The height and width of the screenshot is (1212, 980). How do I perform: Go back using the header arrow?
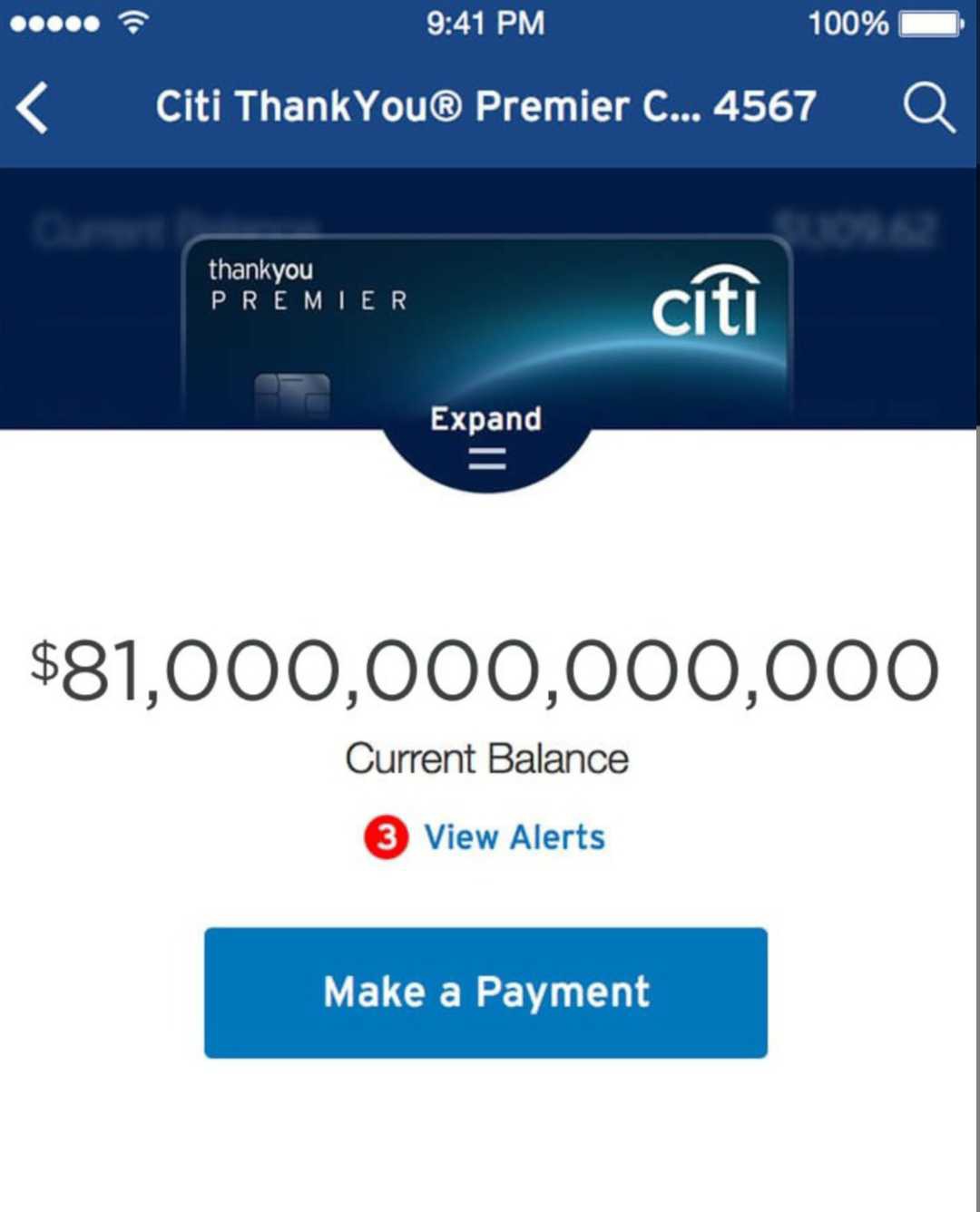coord(33,107)
